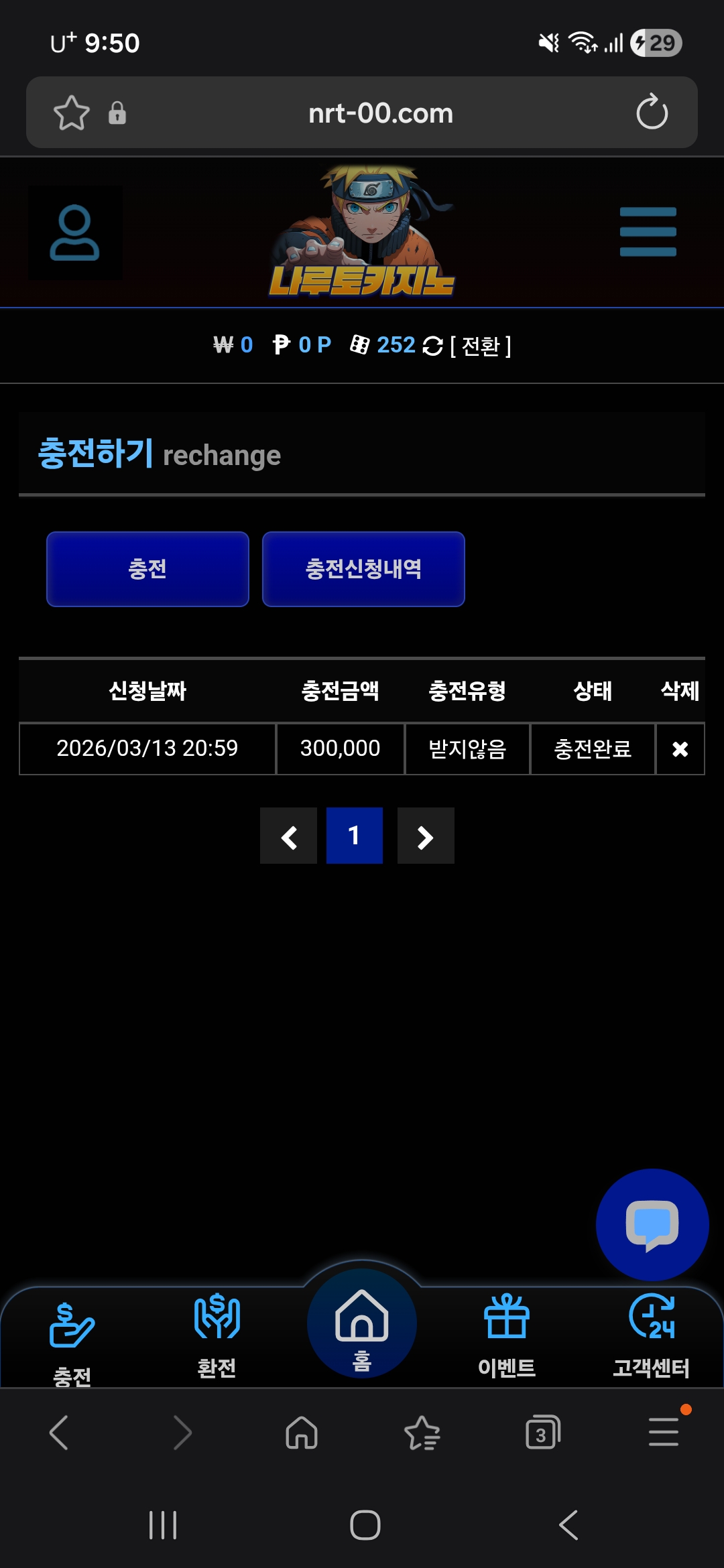Reload the page in address bar

pyautogui.click(x=652, y=113)
